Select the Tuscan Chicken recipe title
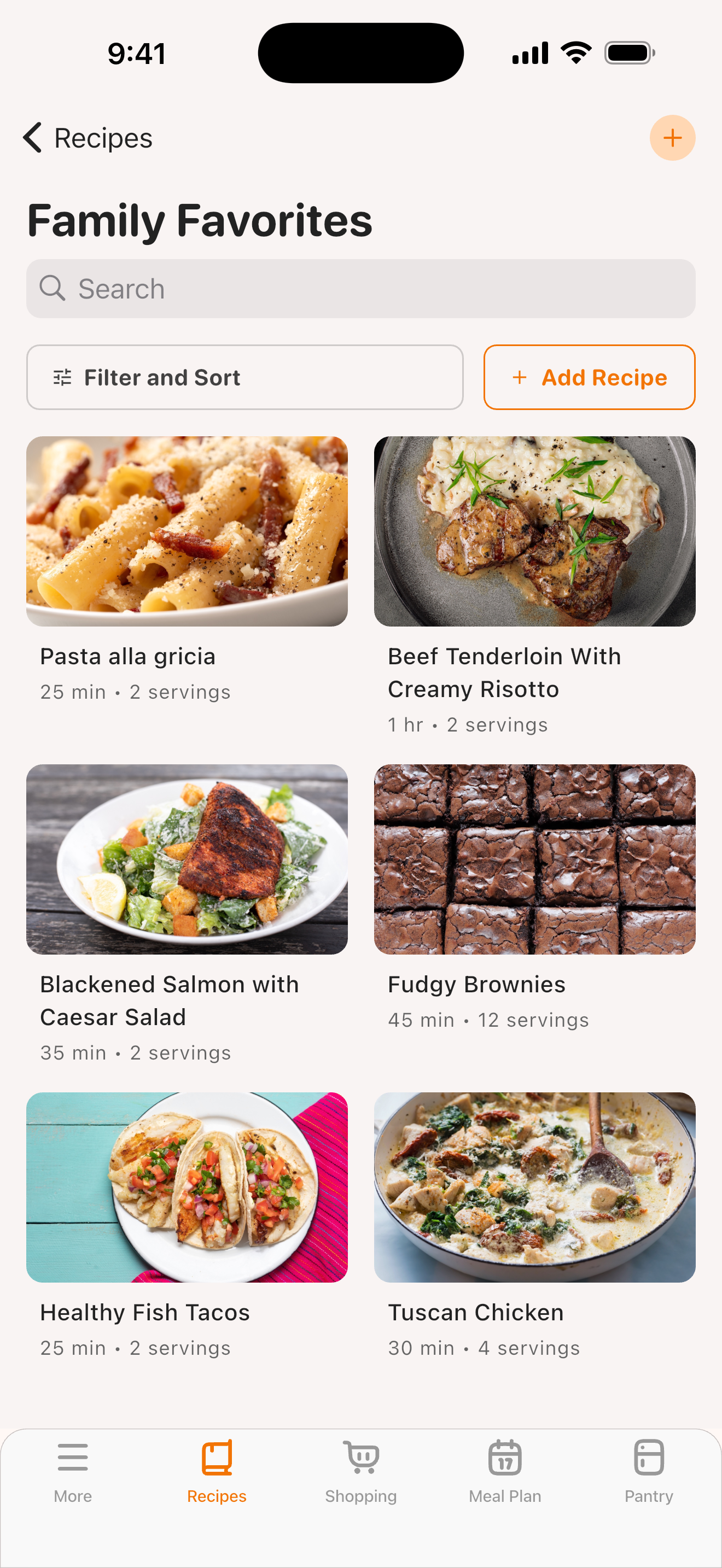The image size is (722, 1568). tap(476, 1312)
